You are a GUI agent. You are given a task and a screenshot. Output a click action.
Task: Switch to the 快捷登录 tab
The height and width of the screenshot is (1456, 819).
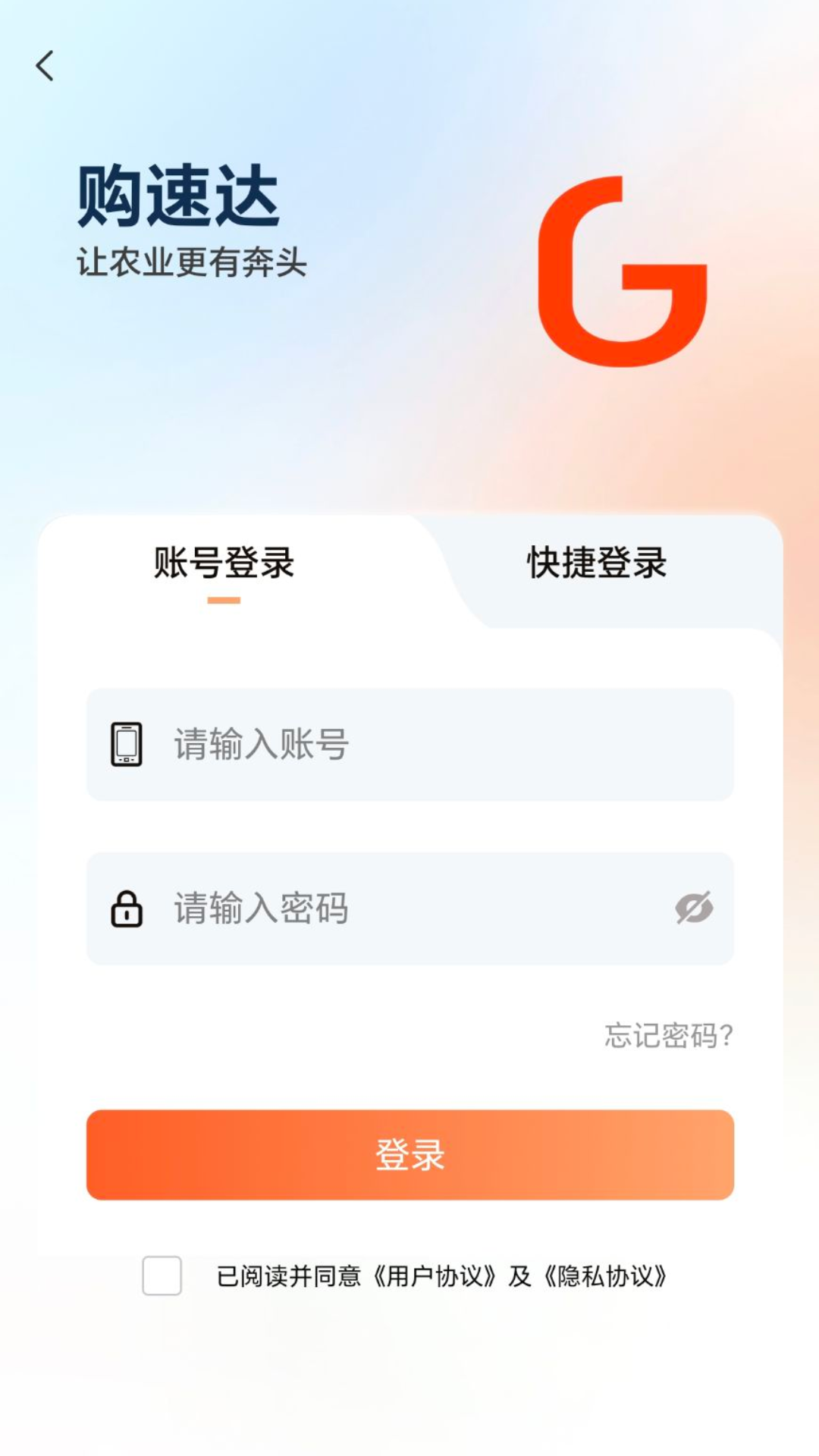[x=597, y=561]
